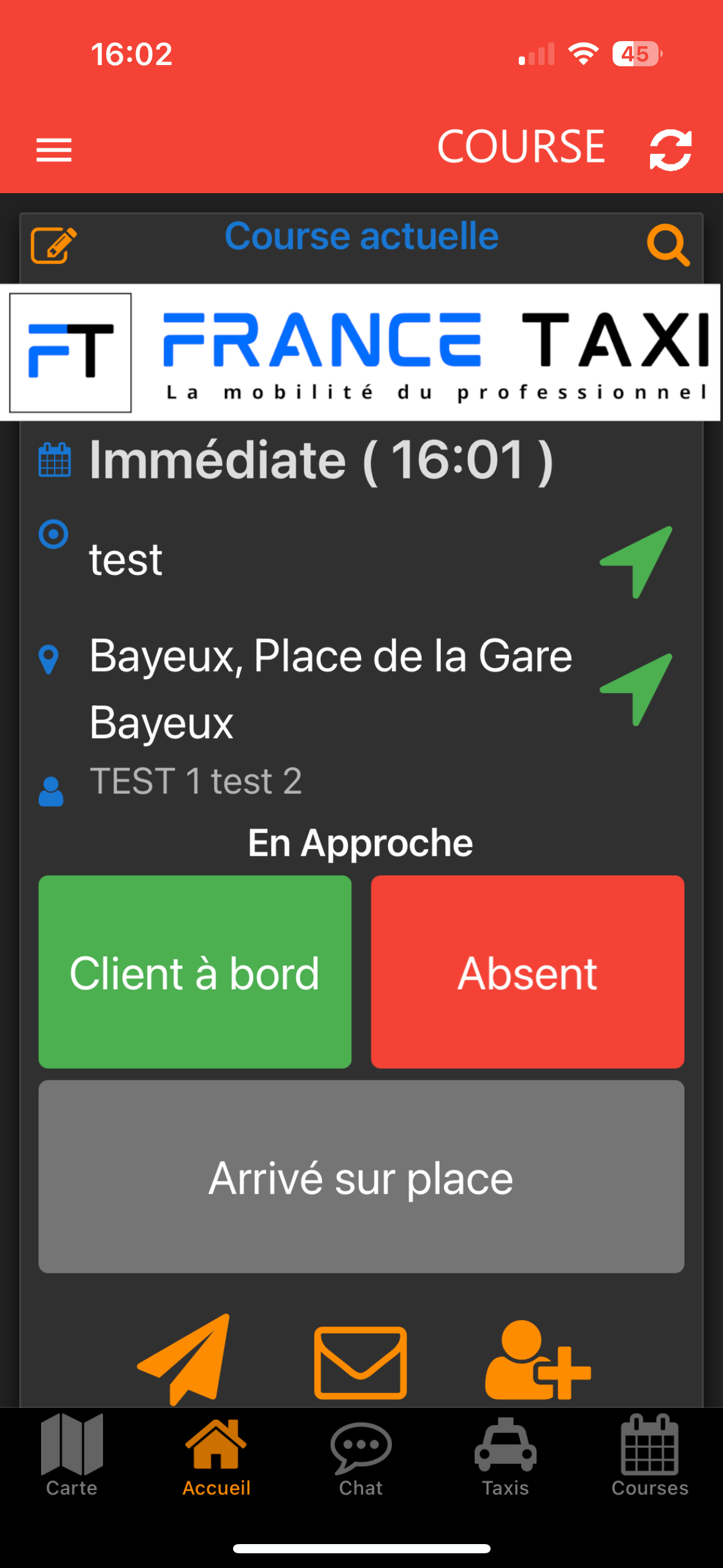This screenshot has height=1568, width=723.
Task: Open the Courses tab
Action: click(649, 1455)
